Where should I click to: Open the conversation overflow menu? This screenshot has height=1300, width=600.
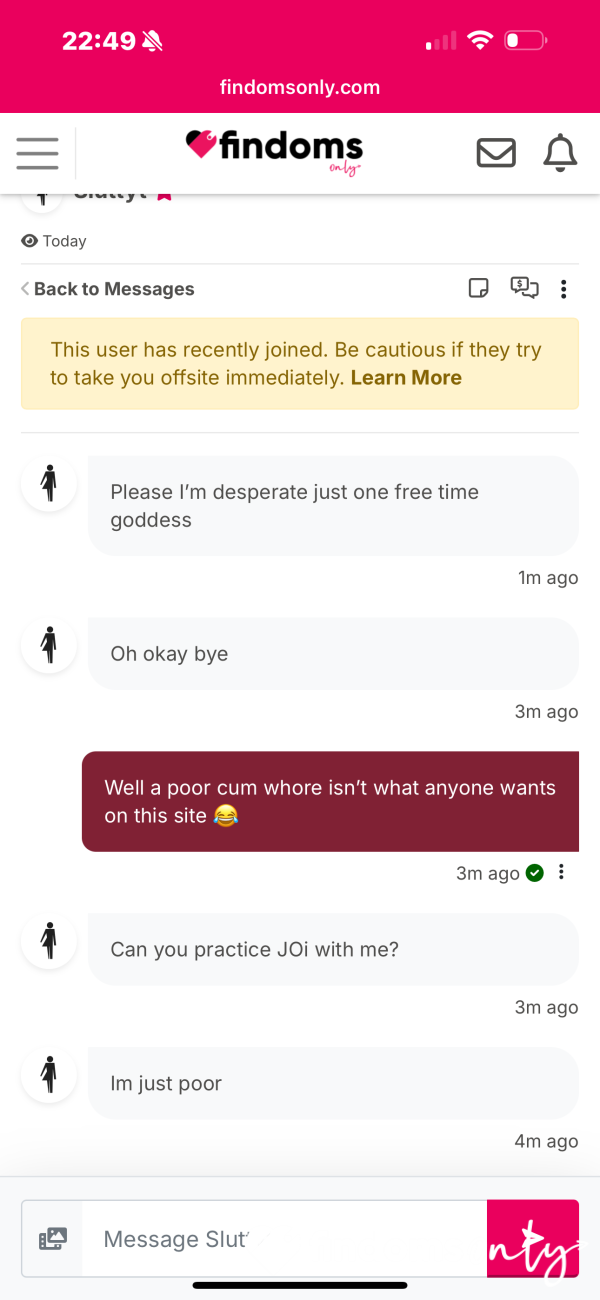click(x=564, y=289)
